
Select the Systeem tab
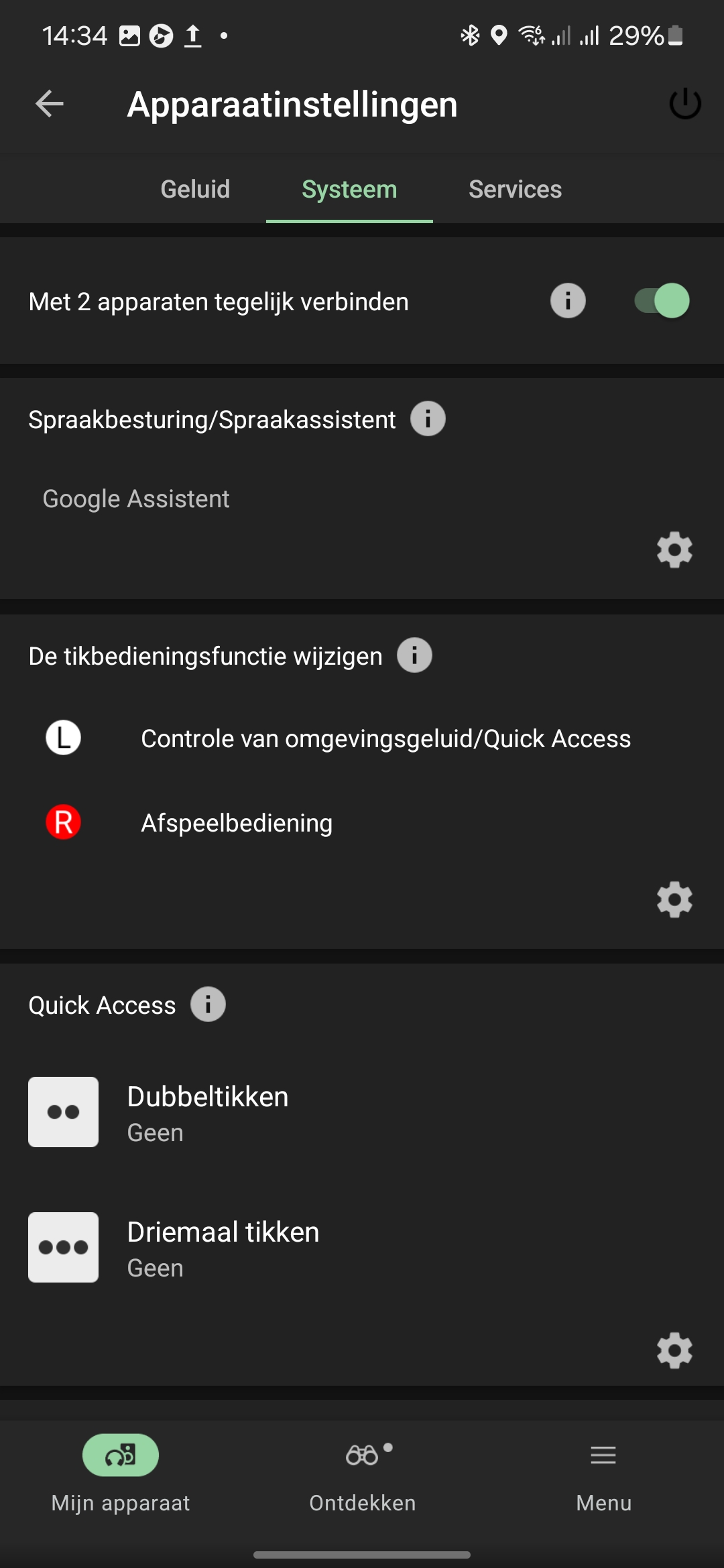tap(349, 189)
